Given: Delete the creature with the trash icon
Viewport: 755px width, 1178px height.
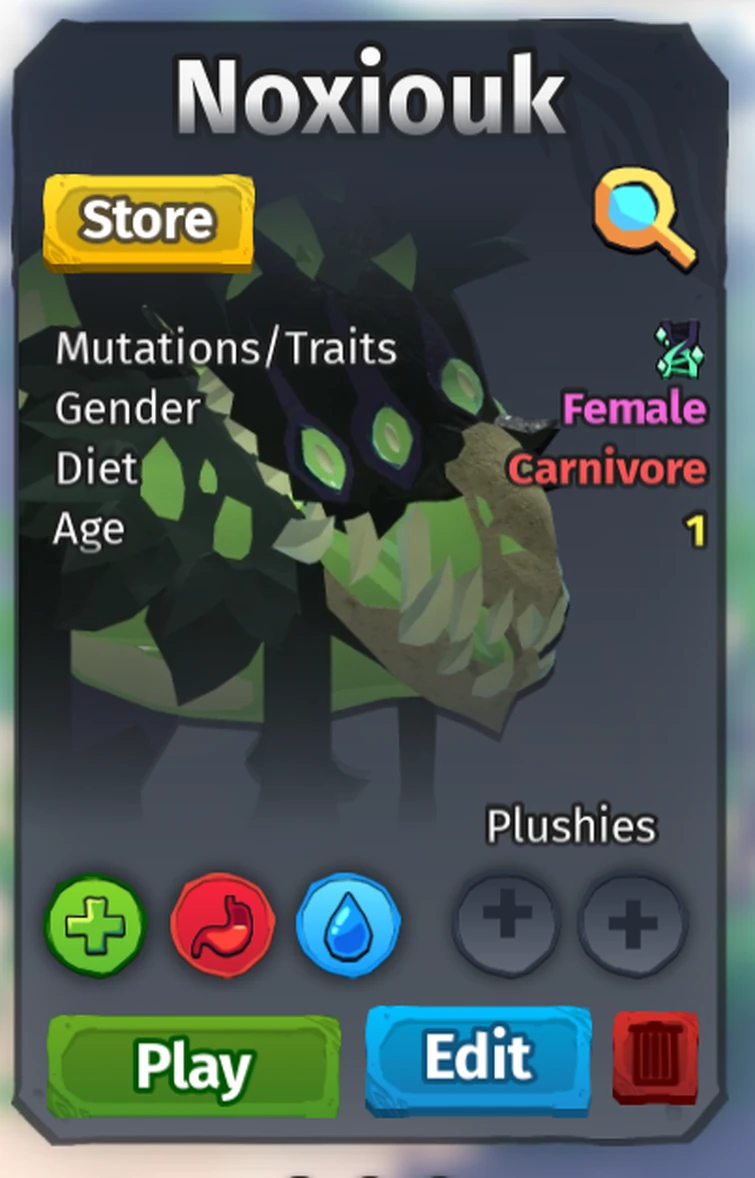Looking at the screenshot, I should pyautogui.click(x=655, y=1055).
